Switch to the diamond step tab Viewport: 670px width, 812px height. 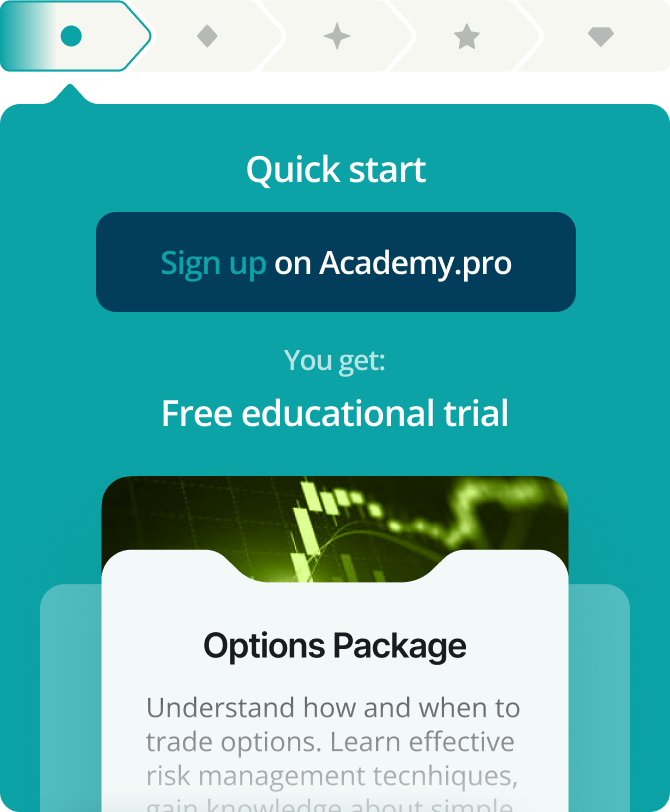coord(207,37)
